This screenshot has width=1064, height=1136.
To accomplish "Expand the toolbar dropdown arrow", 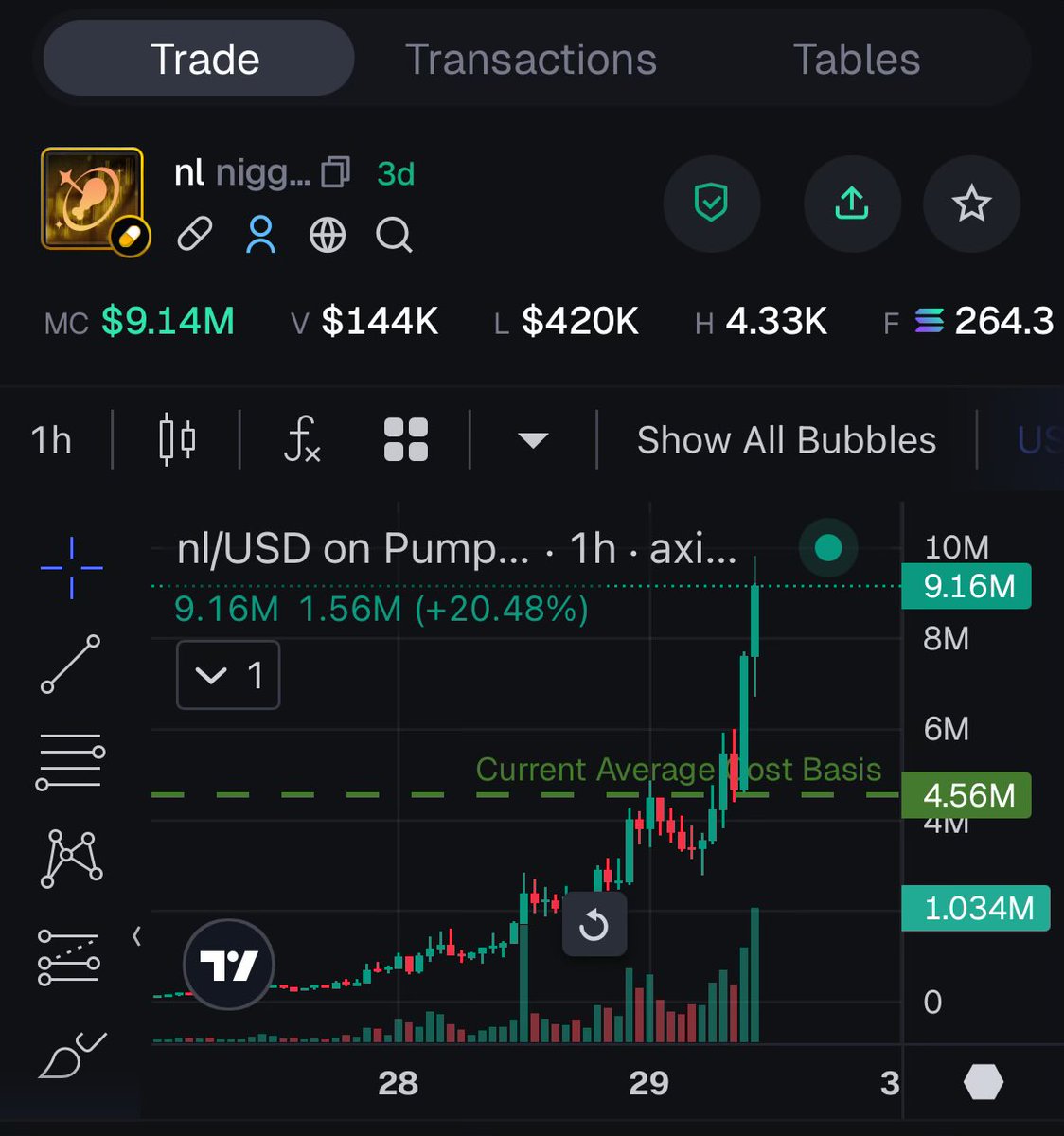I will [x=533, y=440].
